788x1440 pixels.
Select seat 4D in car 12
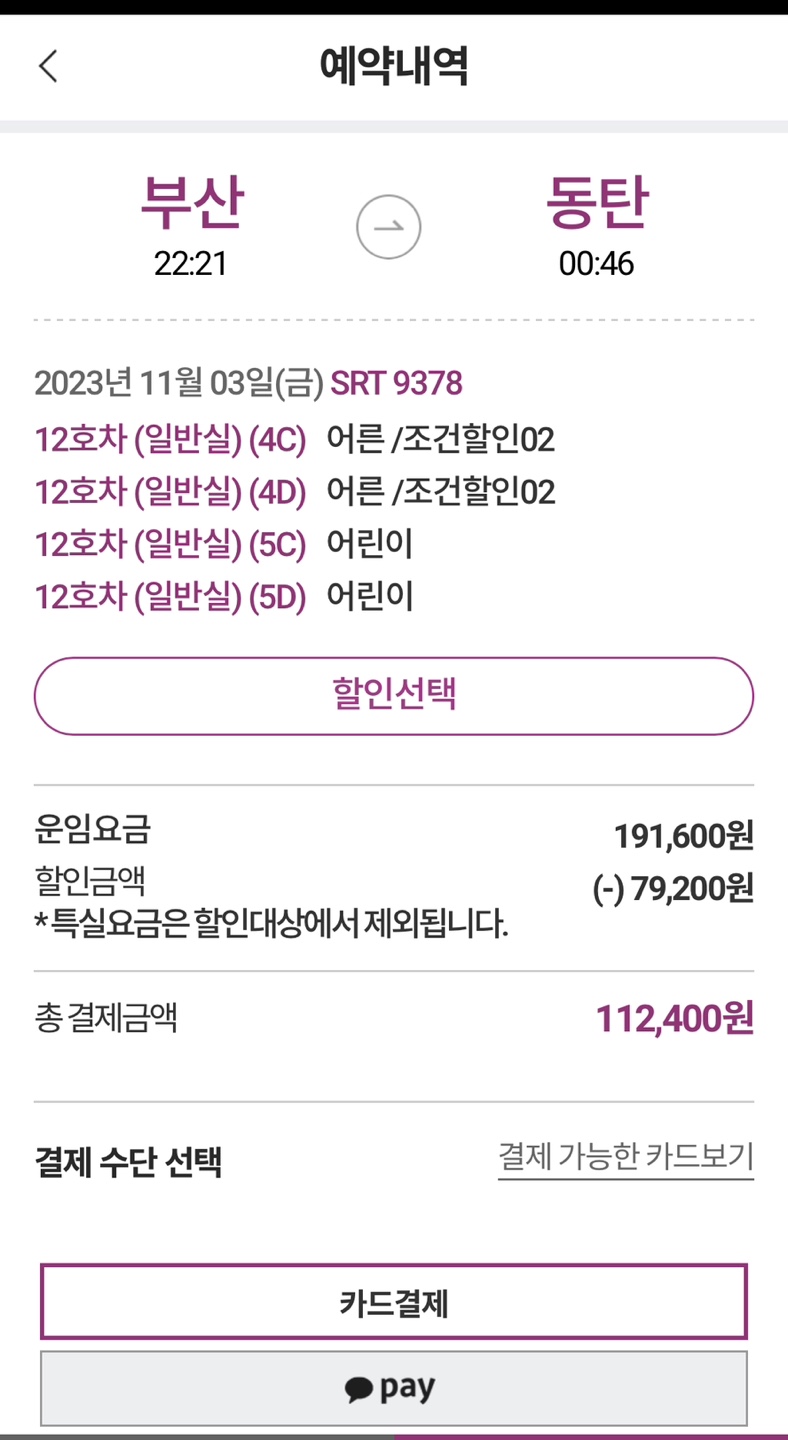click(x=170, y=492)
